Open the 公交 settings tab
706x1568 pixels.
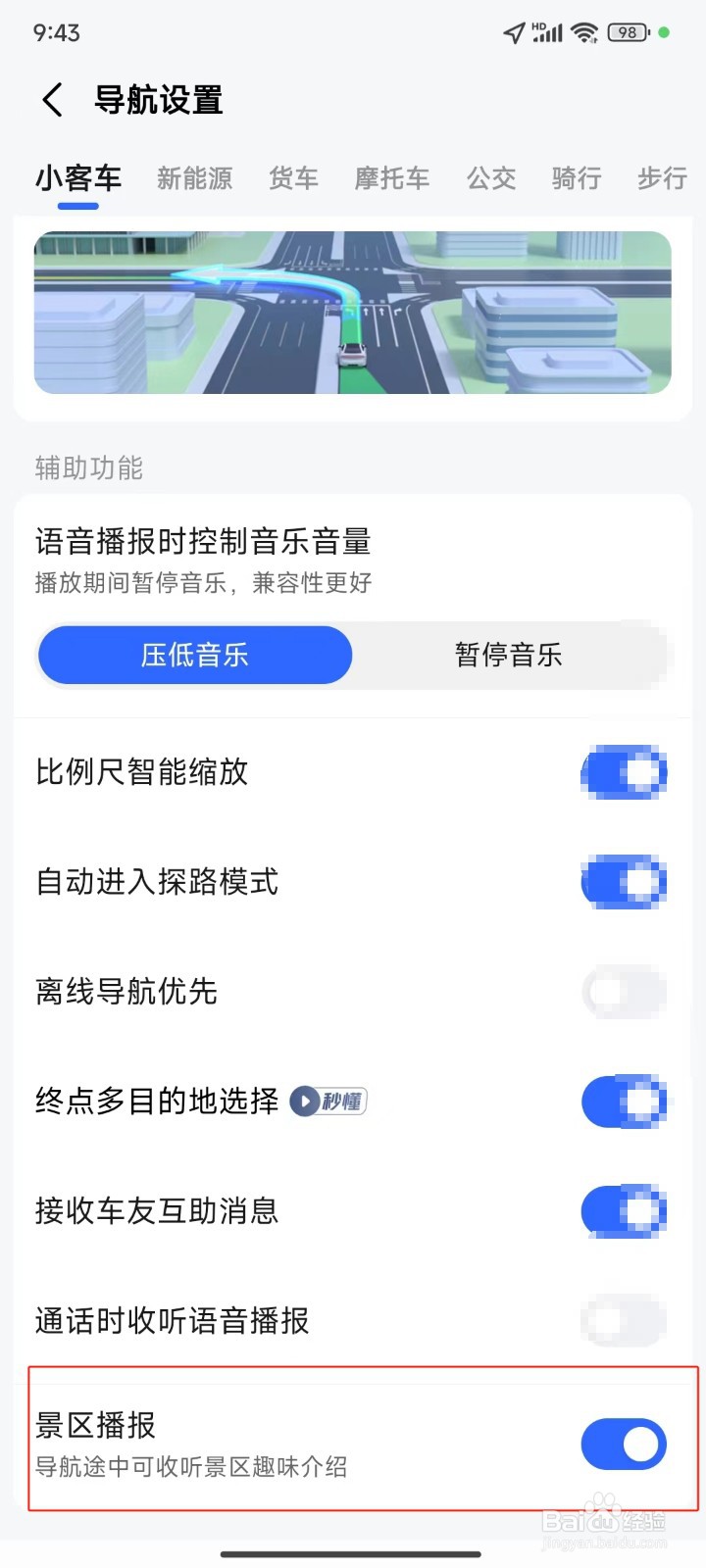(x=491, y=179)
